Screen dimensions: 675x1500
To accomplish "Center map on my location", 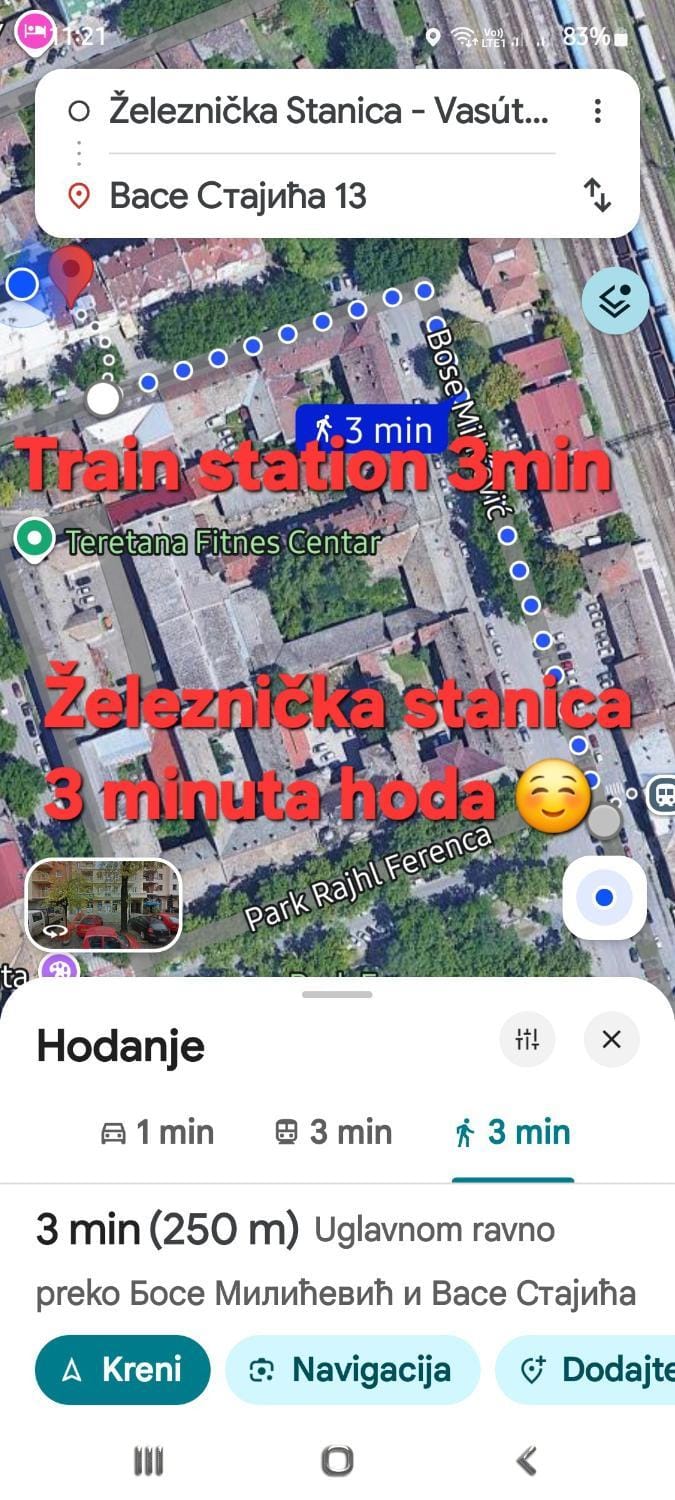I will tap(604, 898).
